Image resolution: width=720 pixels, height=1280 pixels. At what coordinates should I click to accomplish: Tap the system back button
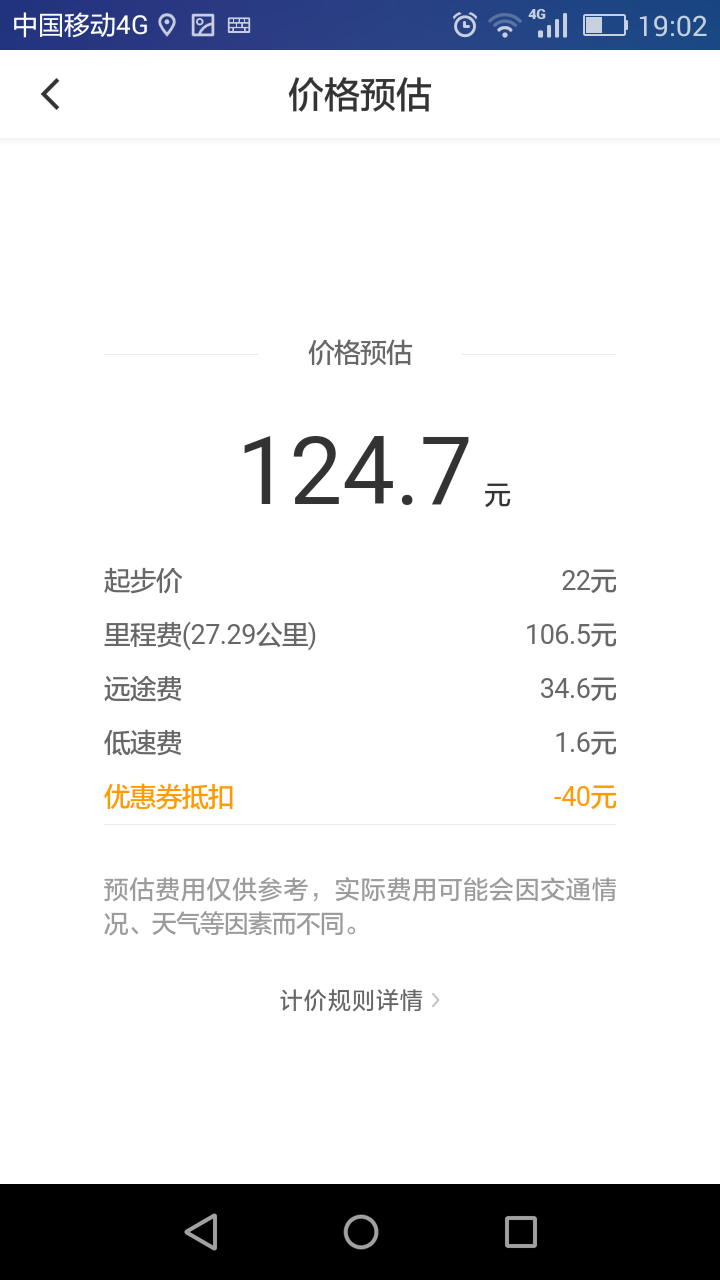coord(201,1232)
